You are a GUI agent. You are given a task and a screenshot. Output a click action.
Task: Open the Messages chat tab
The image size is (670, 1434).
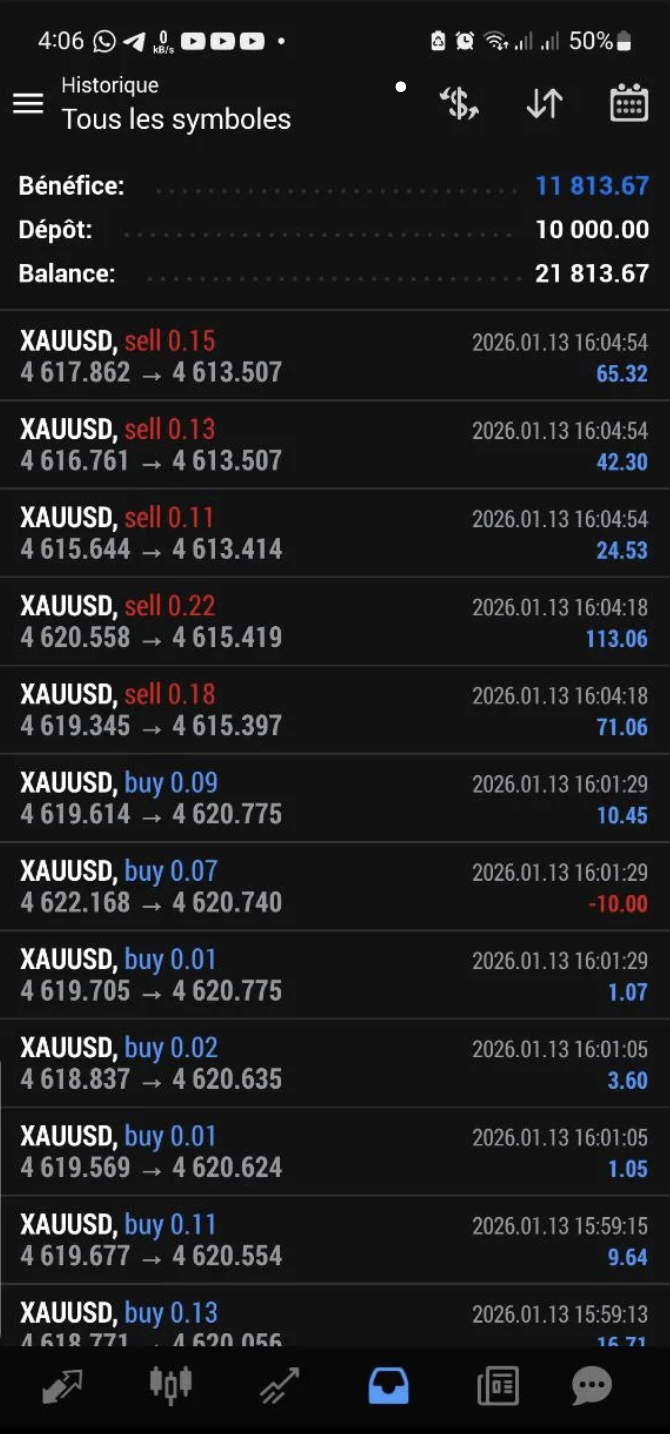[x=591, y=1385]
